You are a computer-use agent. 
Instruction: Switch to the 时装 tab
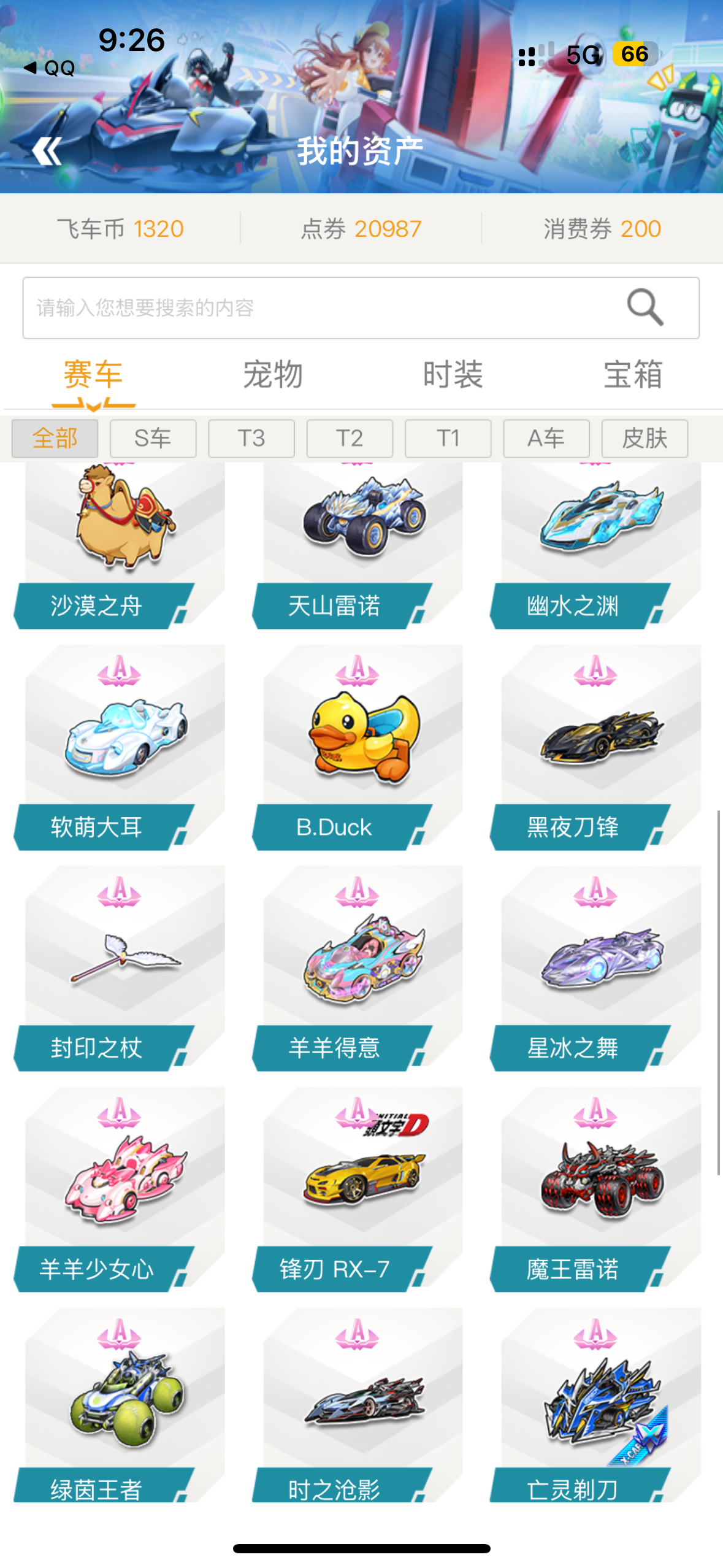click(x=453, y=374)
